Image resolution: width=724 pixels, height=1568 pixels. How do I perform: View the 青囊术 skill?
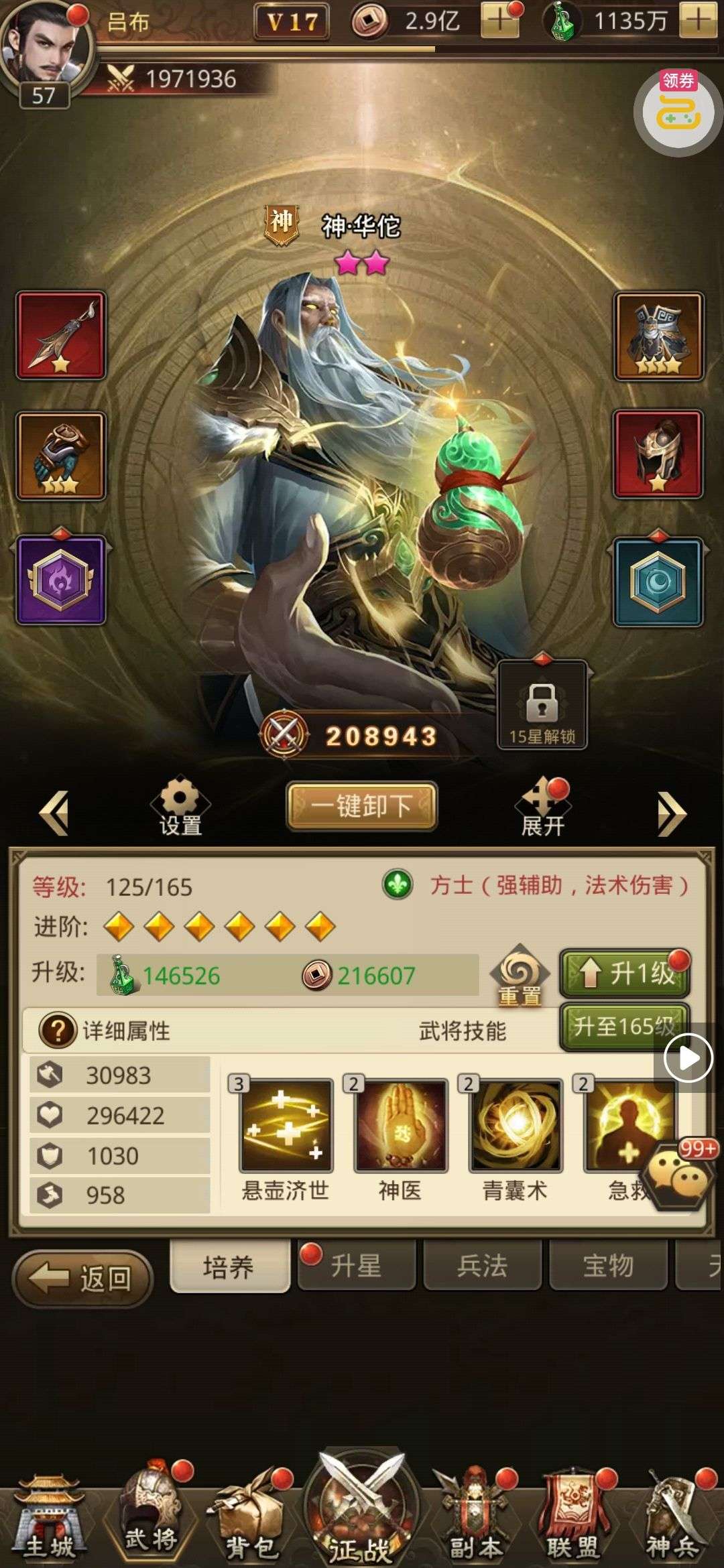point(515,1126)
